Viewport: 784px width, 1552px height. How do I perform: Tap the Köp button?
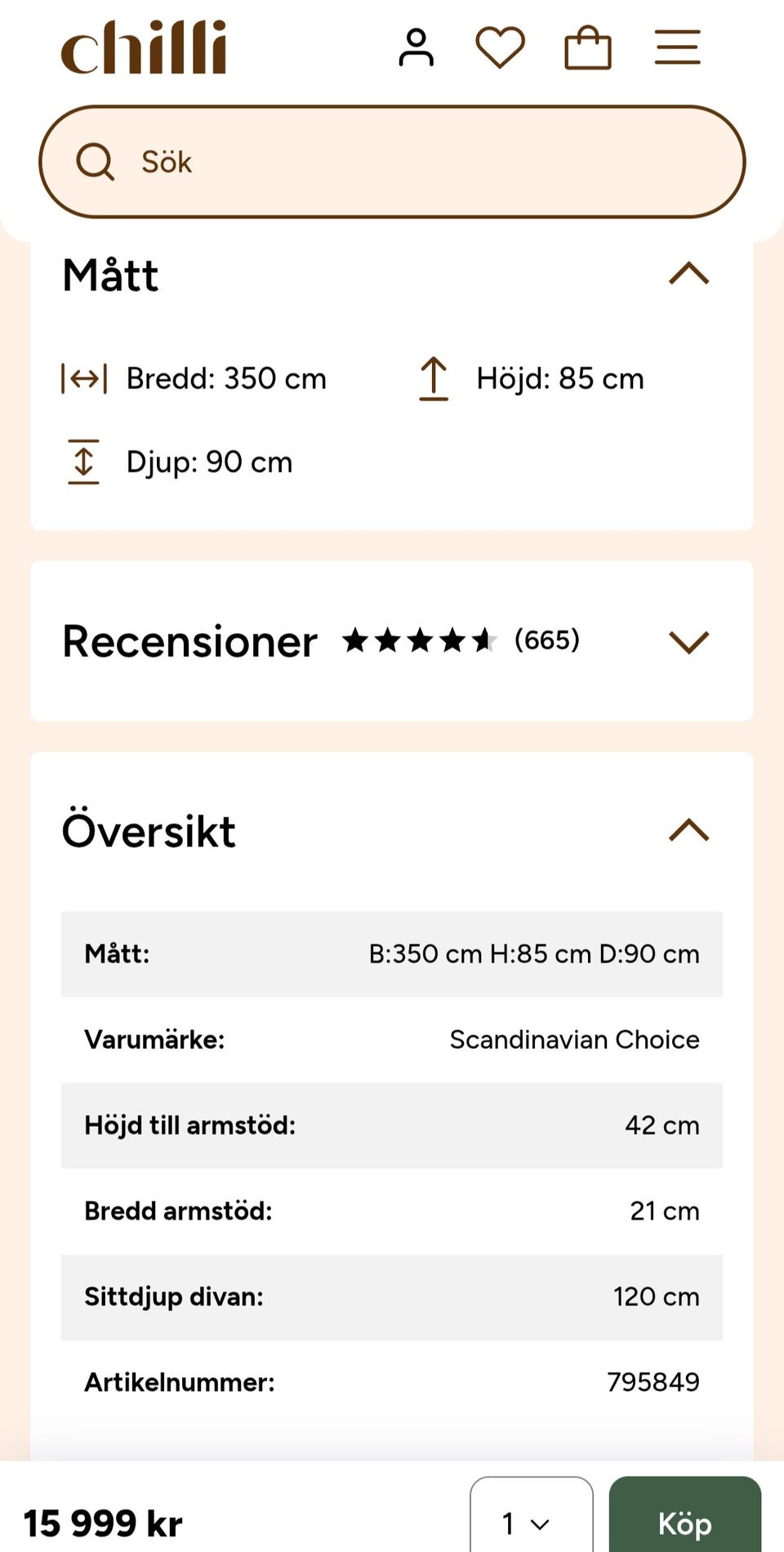click(685, 1516)
